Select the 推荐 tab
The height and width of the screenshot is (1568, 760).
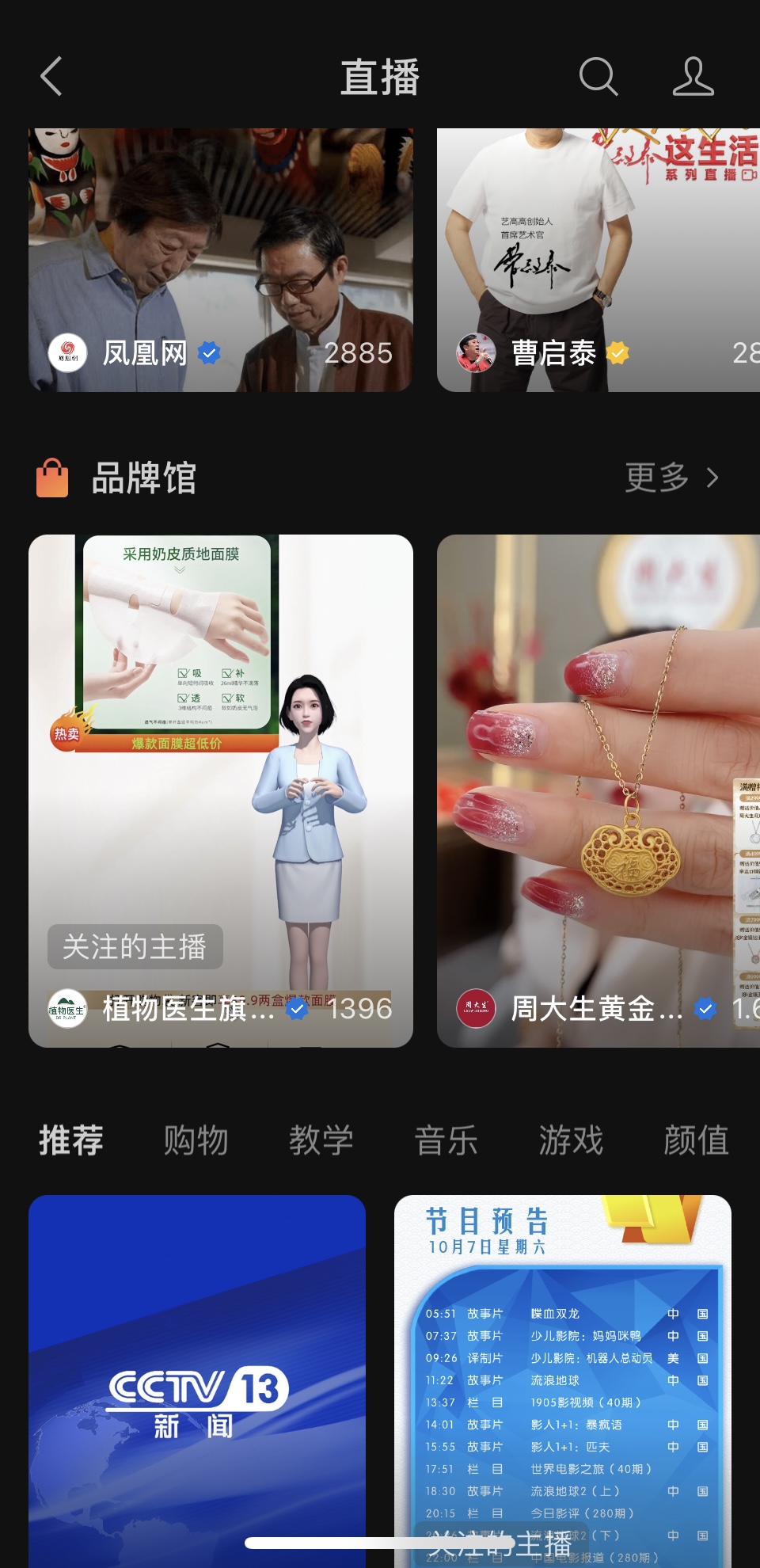pos(71,1140)
